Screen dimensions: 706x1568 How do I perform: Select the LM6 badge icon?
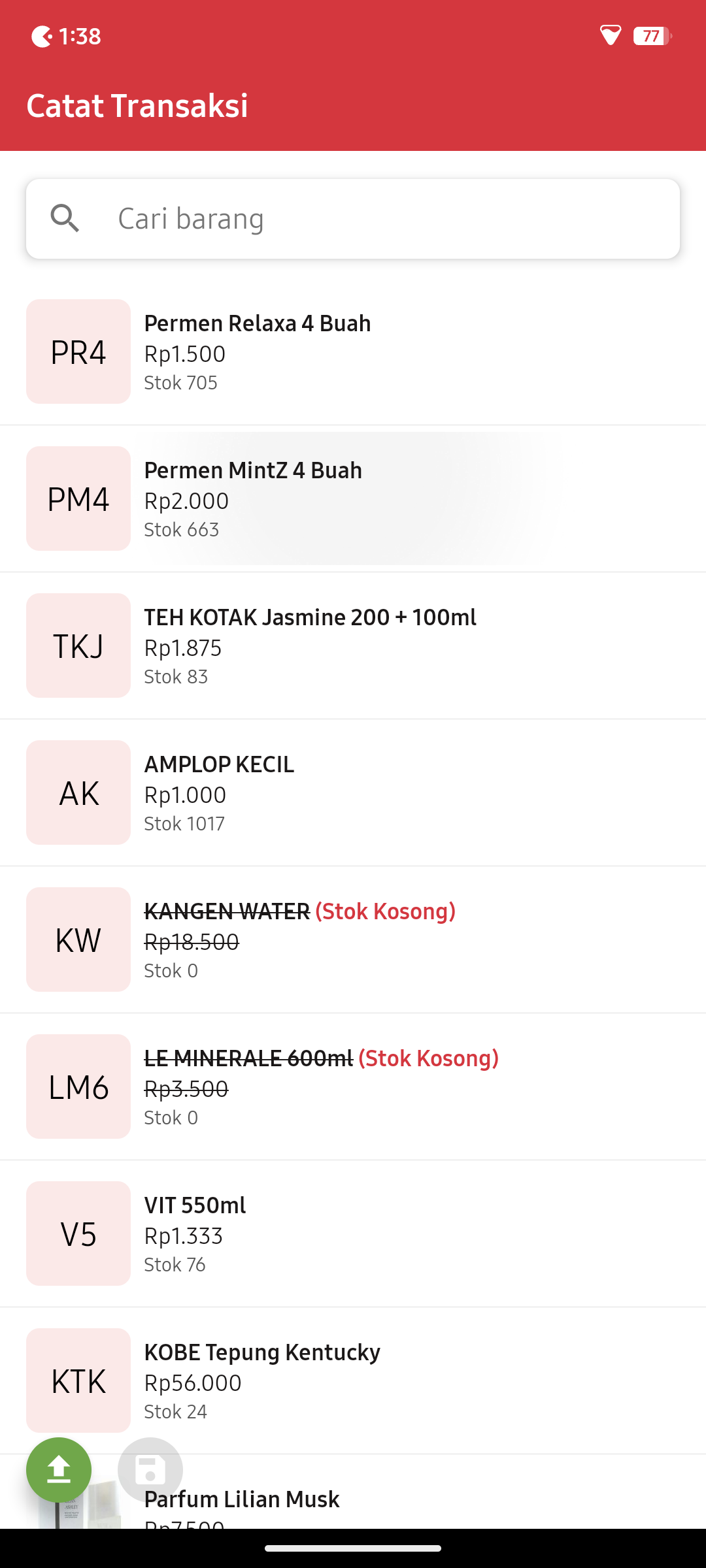(77, 1086)
